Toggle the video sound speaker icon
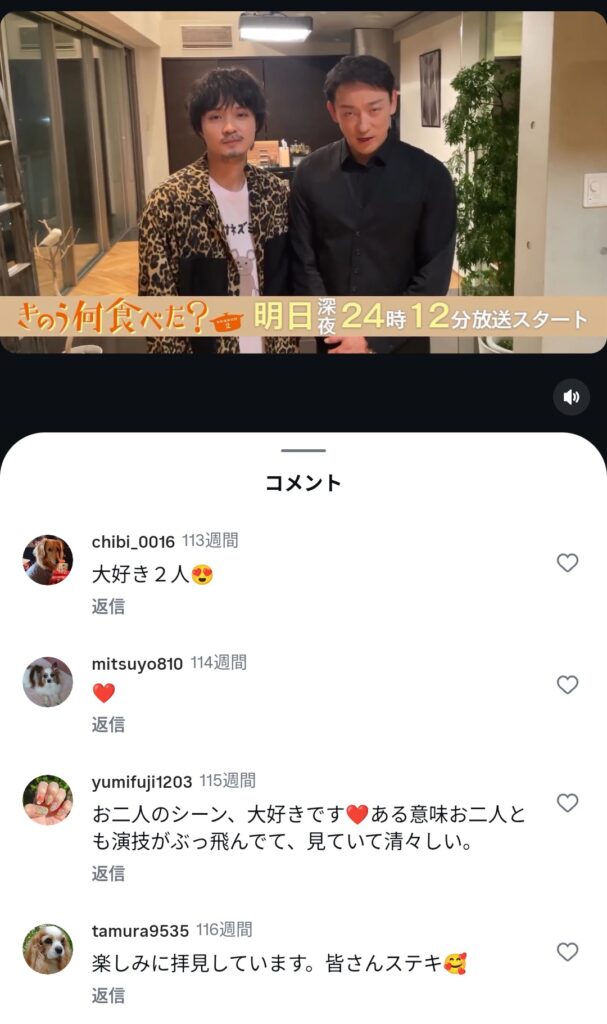The width and height of the screenshot is (607, 1024). (x=571, y=397)
